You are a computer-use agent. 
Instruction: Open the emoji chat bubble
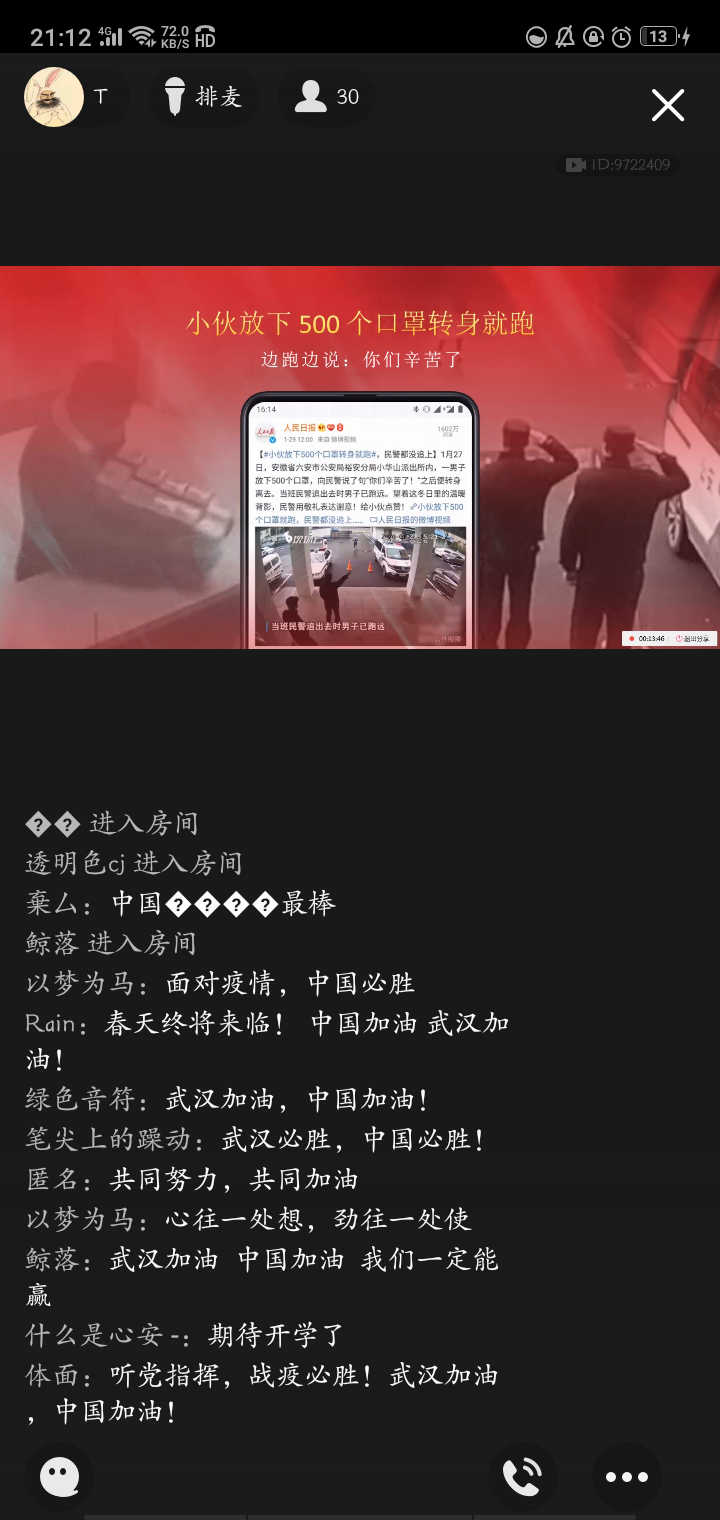pyautogui.click(x=60, y=1476)
